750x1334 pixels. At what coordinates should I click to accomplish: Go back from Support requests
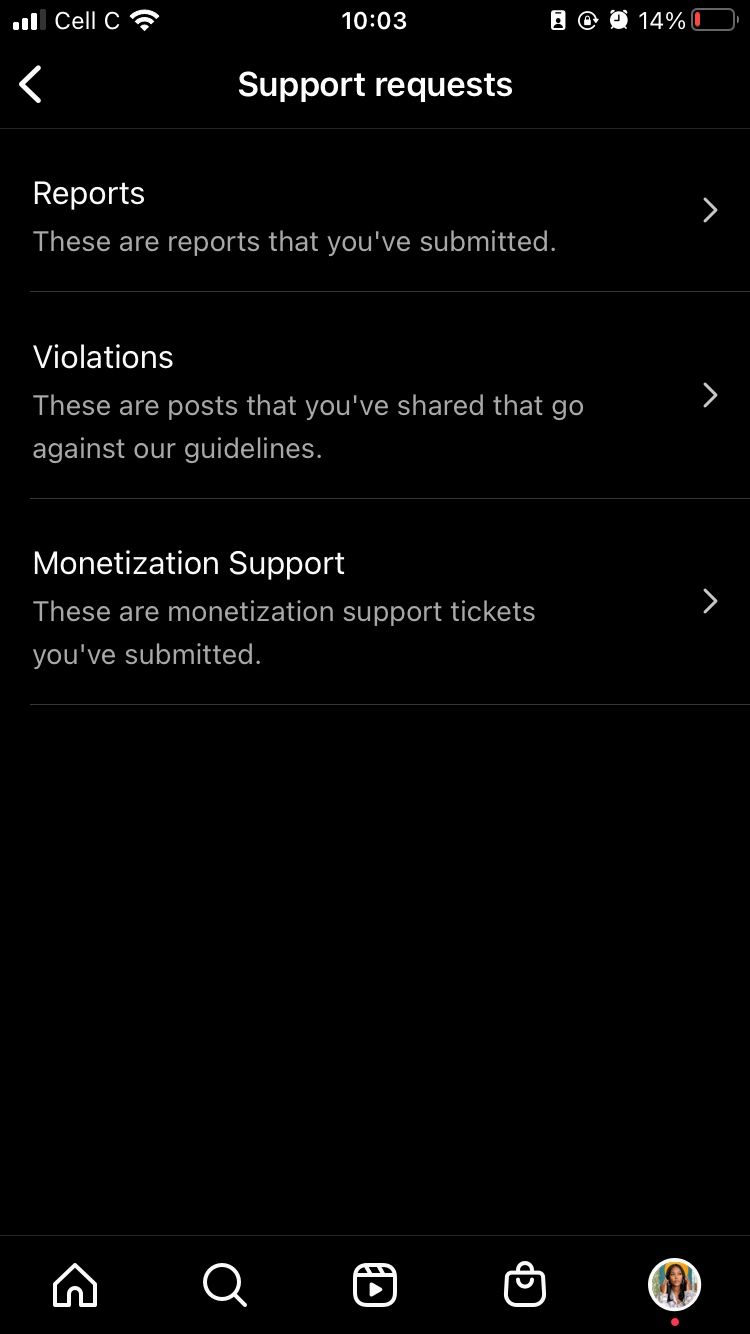pos(32,85)
